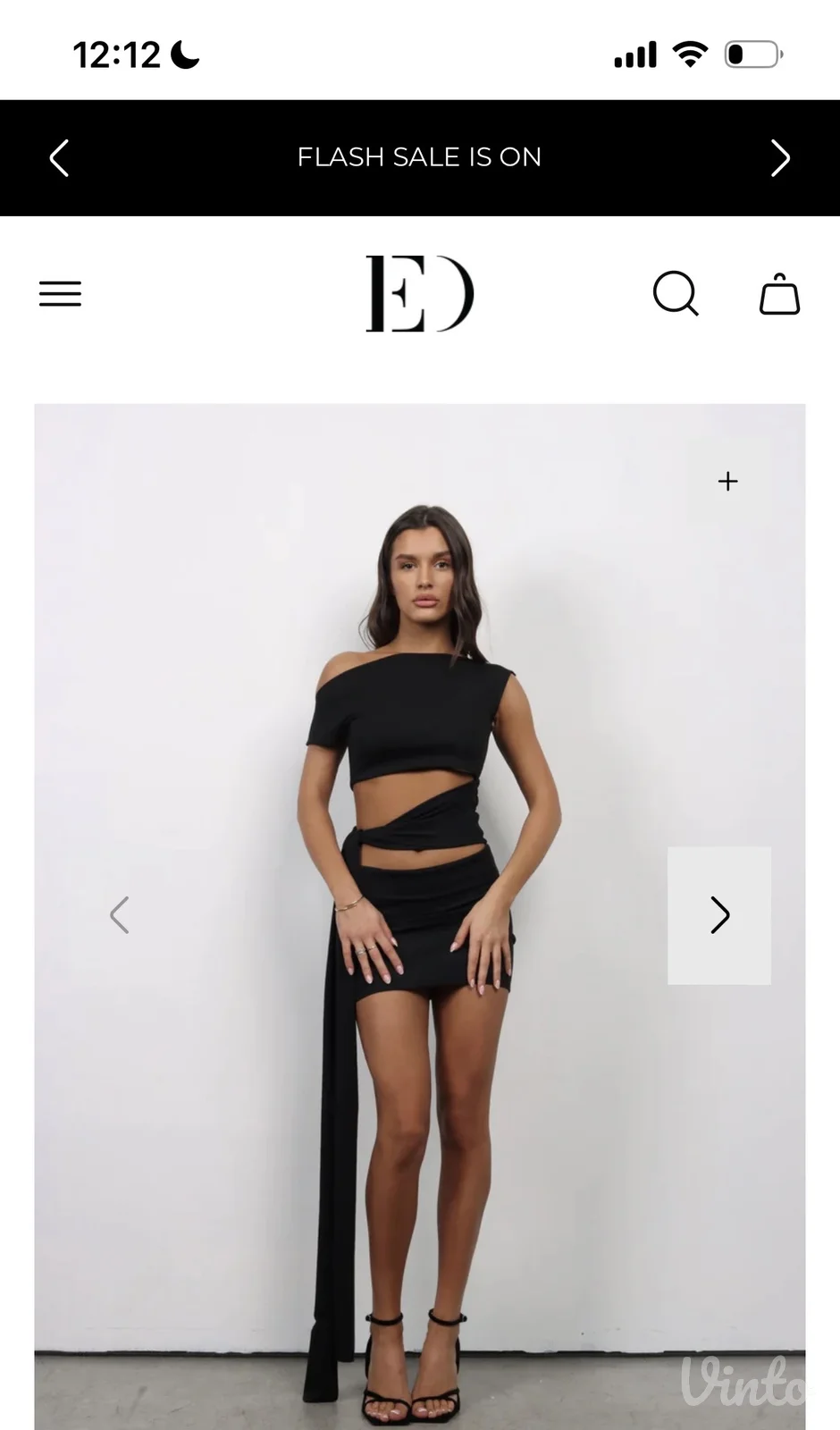The height and width of the screenshot is (1430, 840).
Task: Open the hamburger menu
Action: click(x=60, y=293)
